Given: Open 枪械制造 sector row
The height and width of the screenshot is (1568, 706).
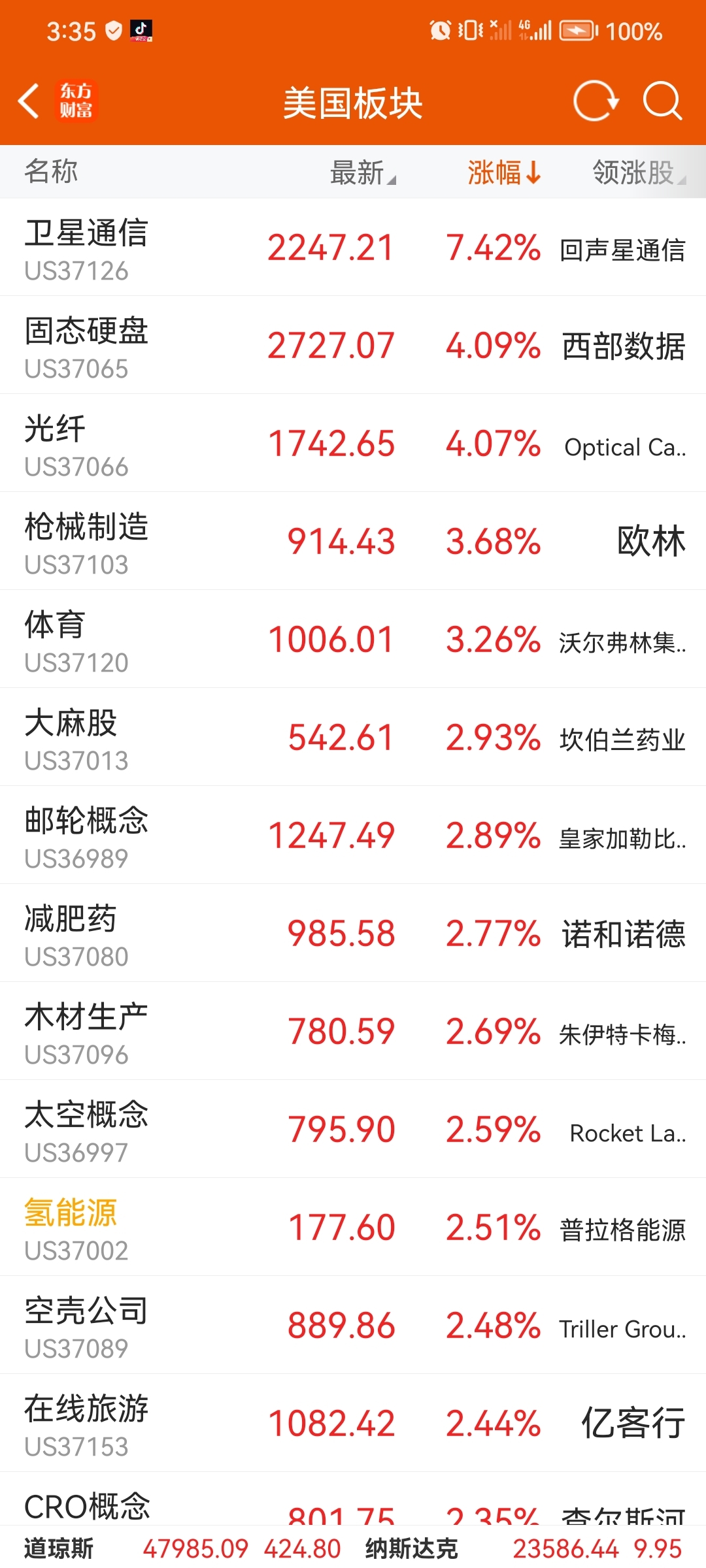Looking at the screenshot, I should (353, 542).
